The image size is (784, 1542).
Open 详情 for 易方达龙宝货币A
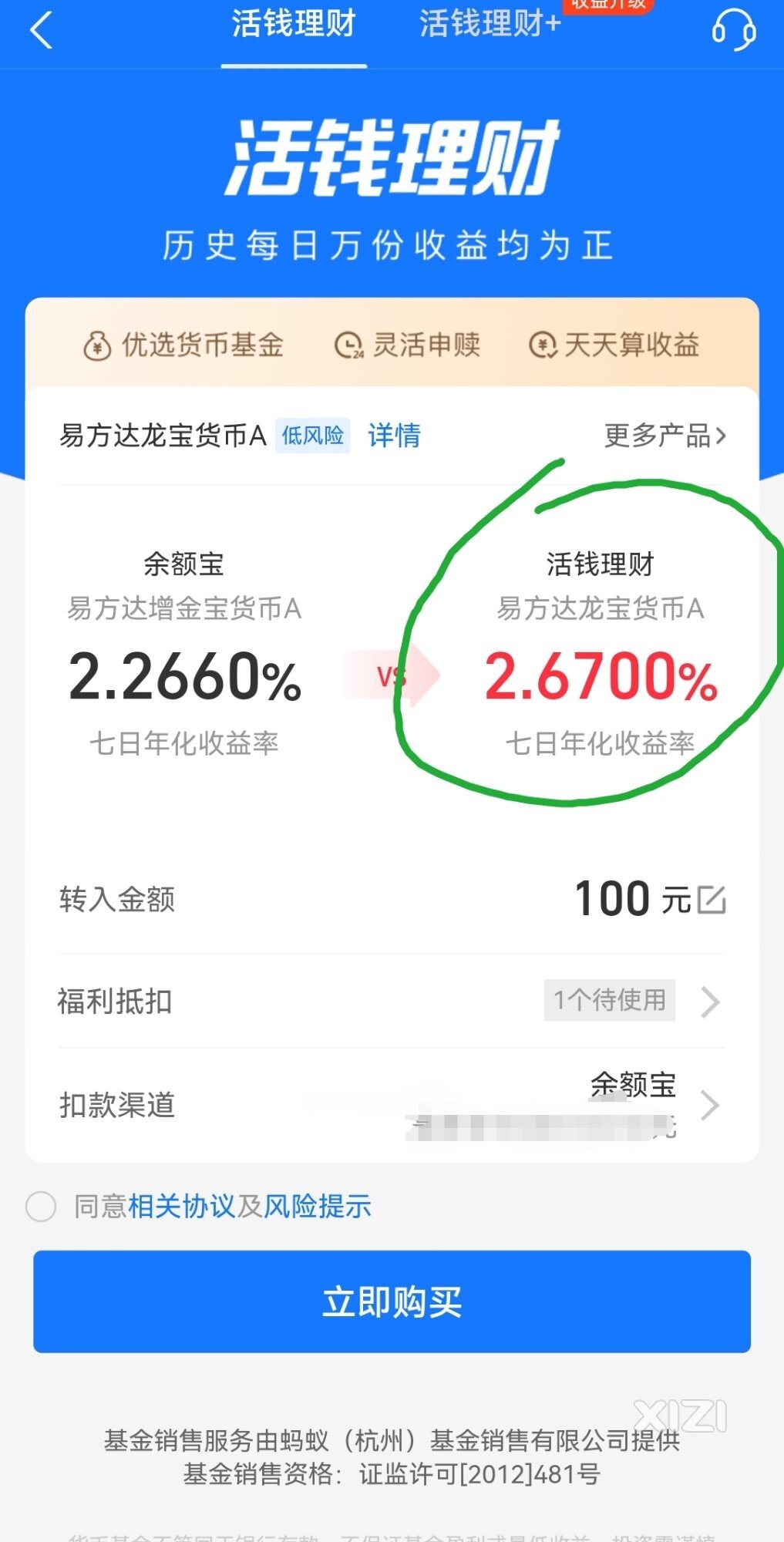pyautogui.click(x=394, y=436)
